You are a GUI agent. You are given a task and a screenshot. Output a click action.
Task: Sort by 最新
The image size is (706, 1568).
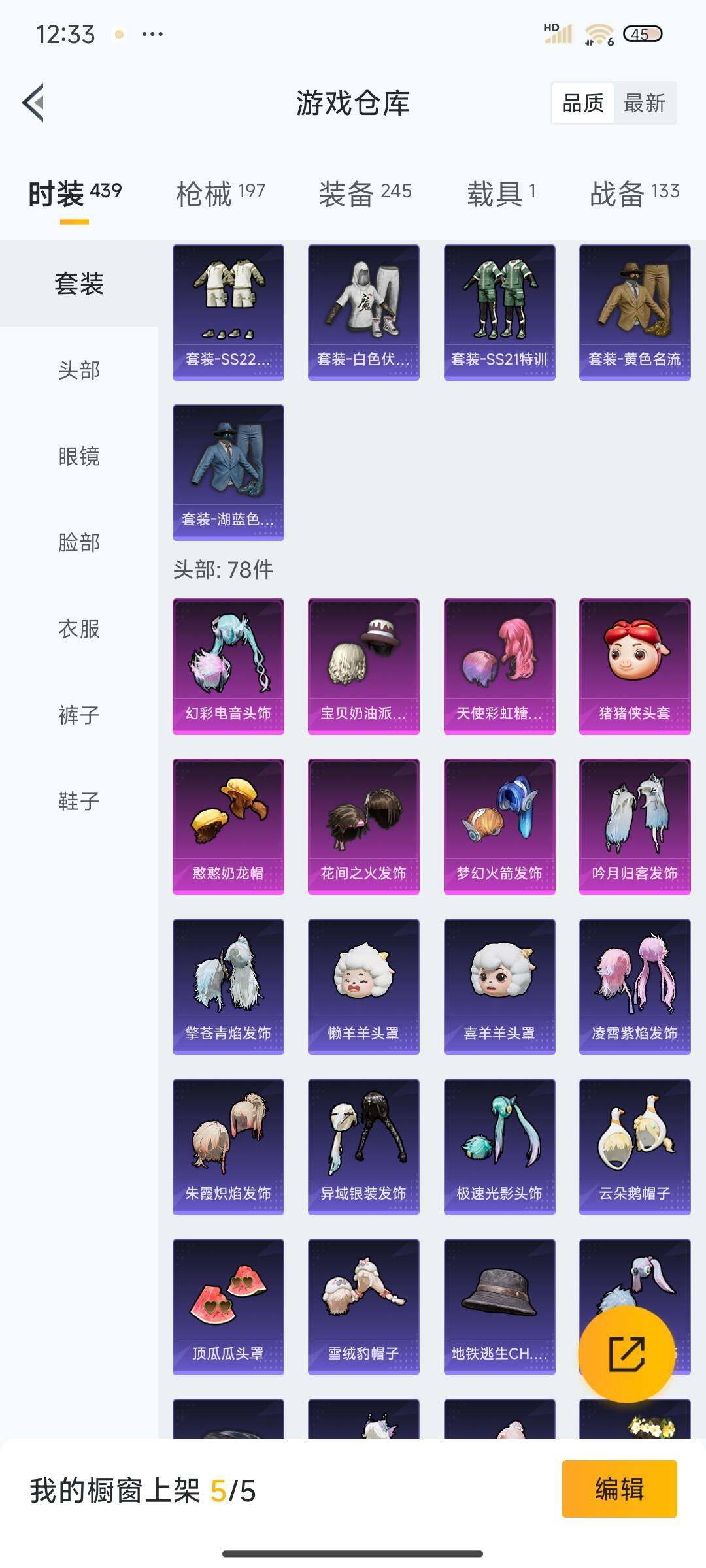644,103
